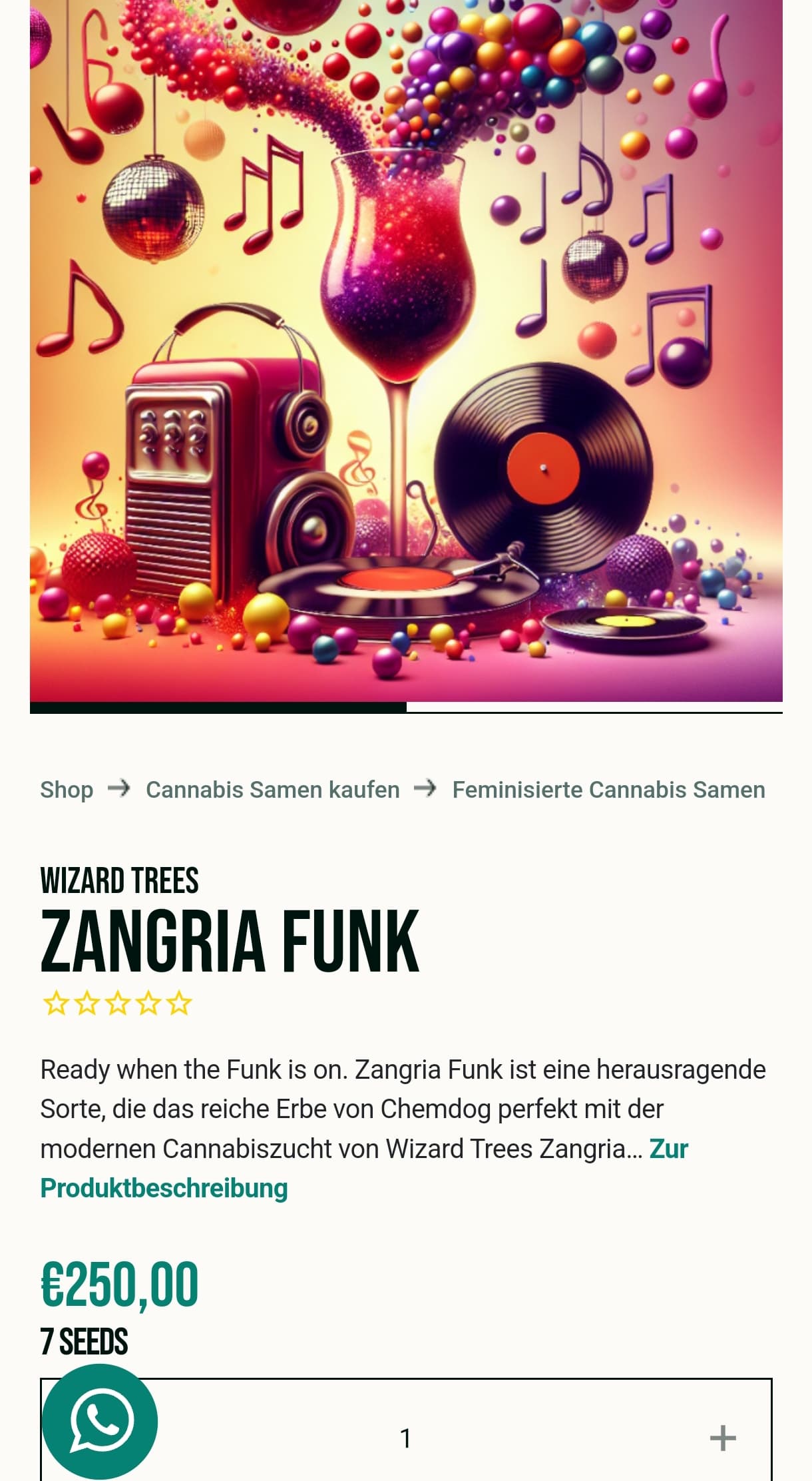Open the Shop breadcrumb link
The image size is (812, 1481).
tap(67, 790)
